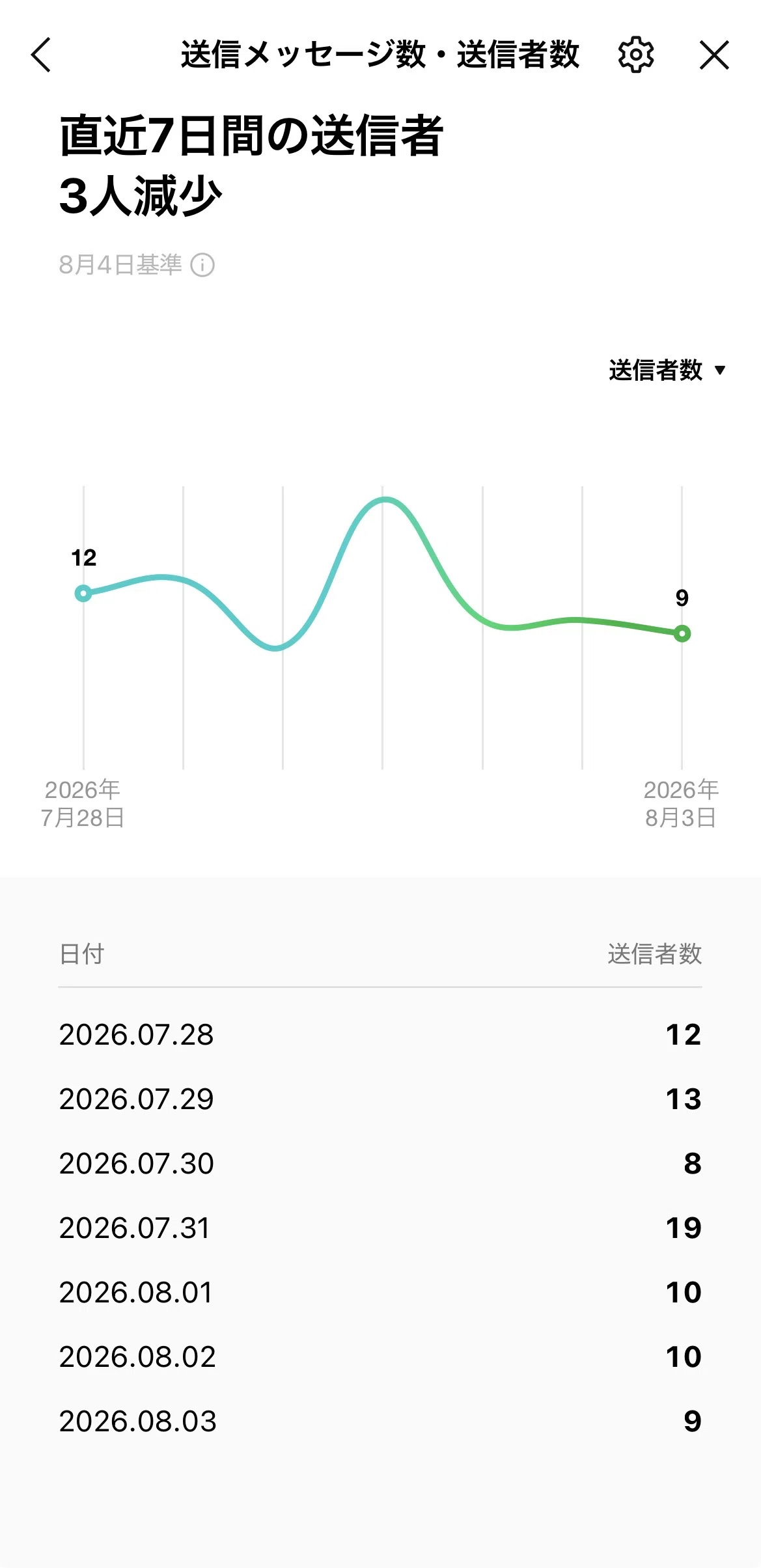Tap the info icon beside 8月4日基準

[x=202, y=265]
